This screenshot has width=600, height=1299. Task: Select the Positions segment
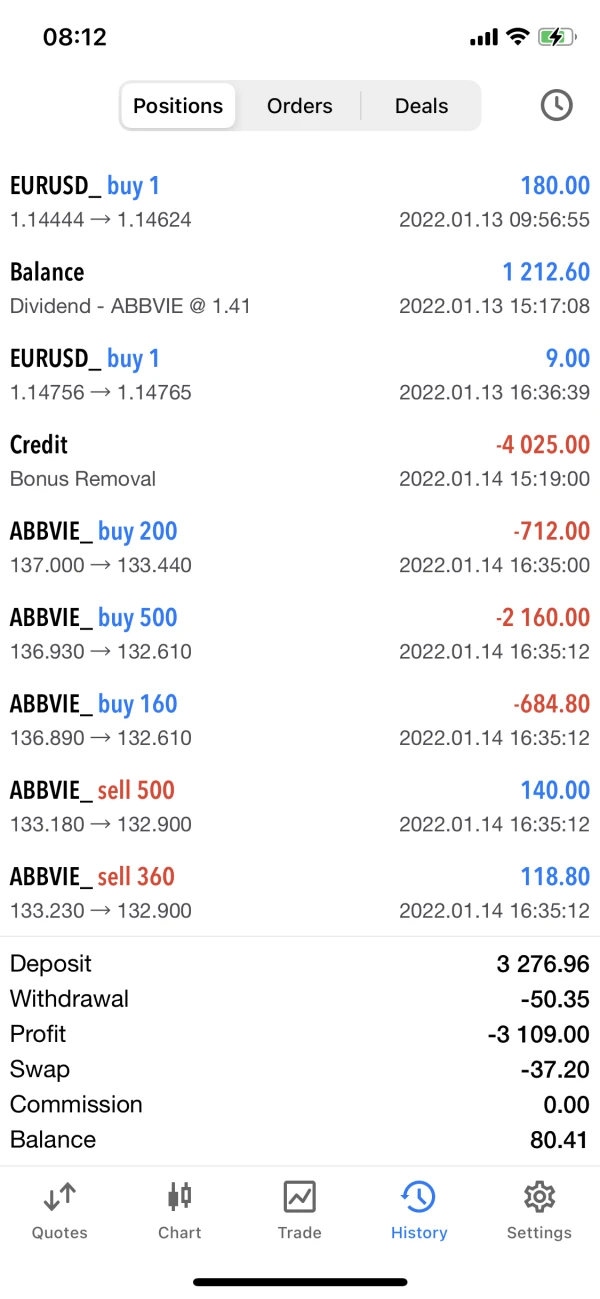pyautogui.click(x=178, y=106)
